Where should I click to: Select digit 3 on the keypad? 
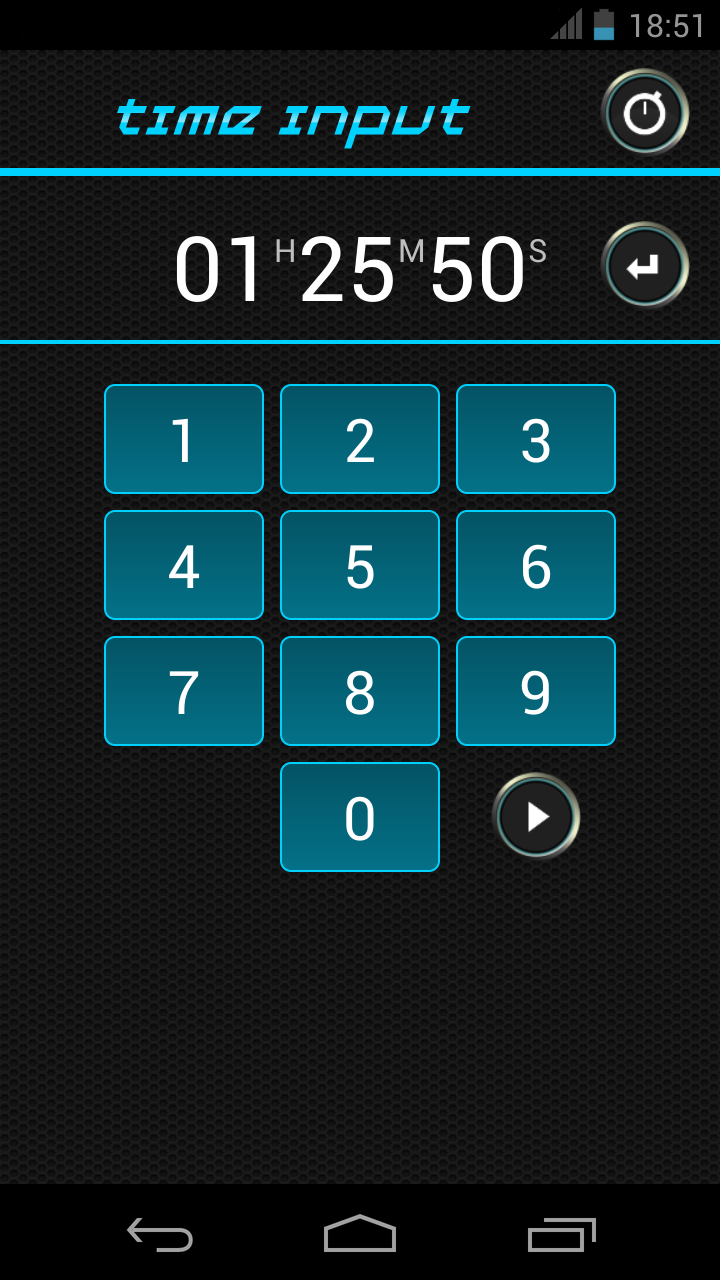click(536, 439)
